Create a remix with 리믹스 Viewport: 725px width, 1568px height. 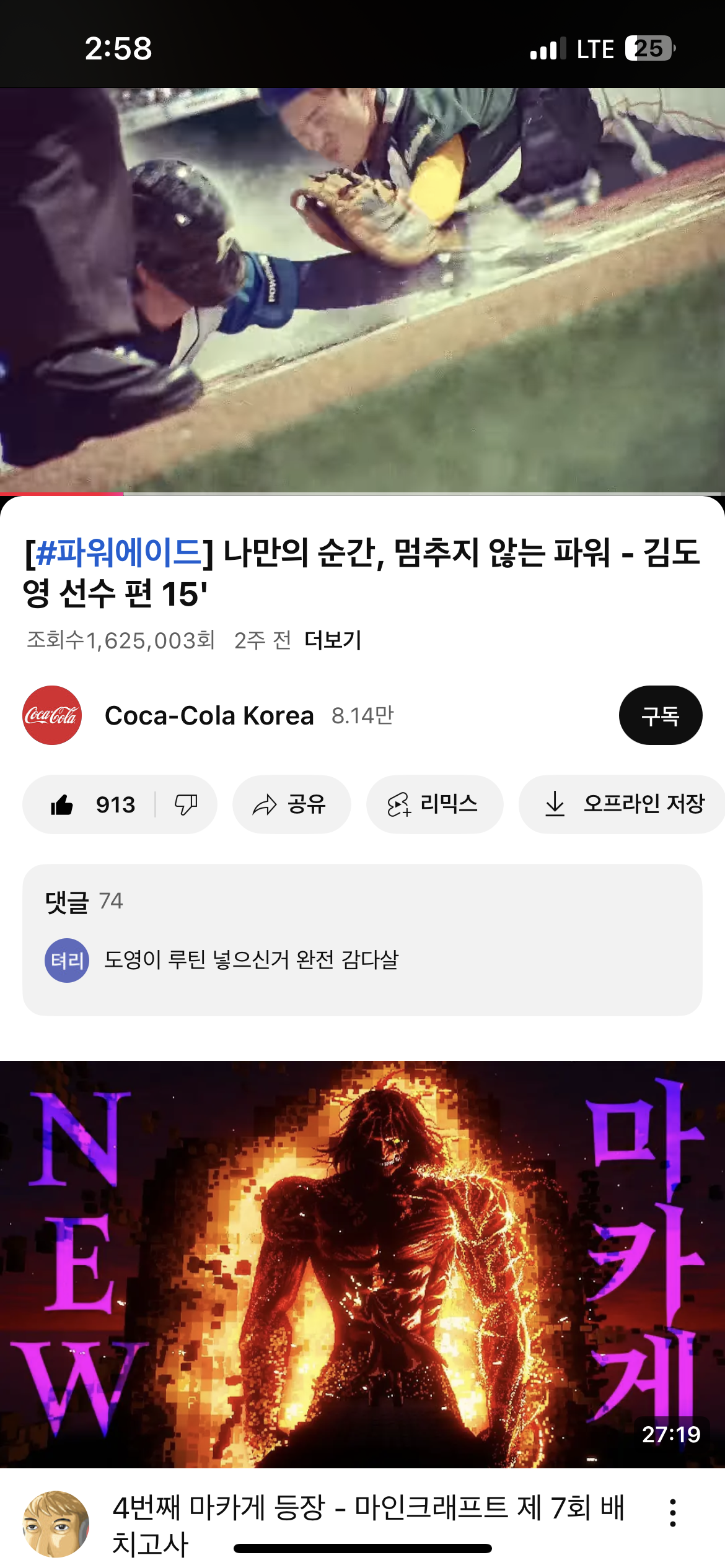coord(434,805)
